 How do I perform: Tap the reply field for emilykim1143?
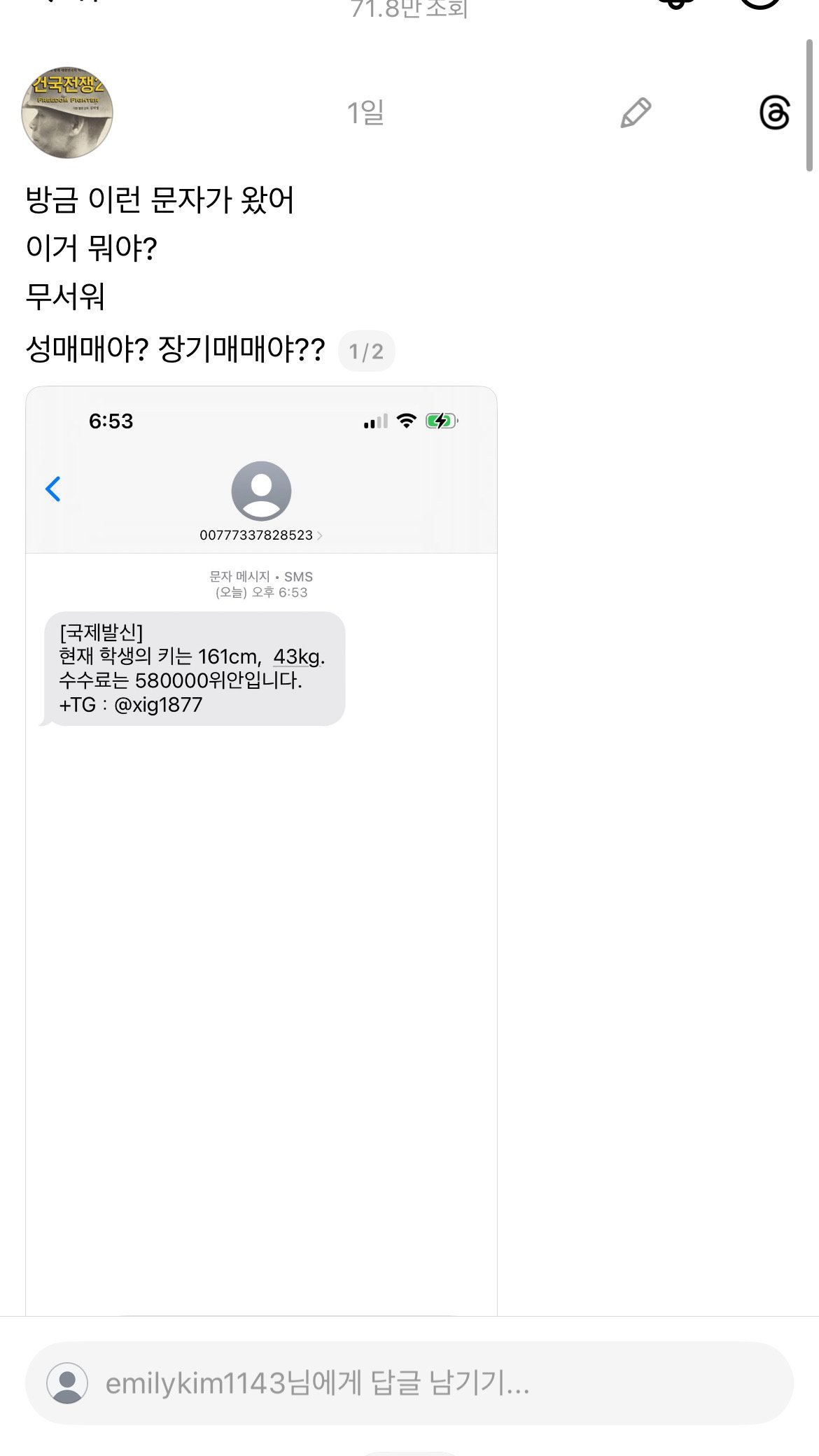click(409, 1382)
